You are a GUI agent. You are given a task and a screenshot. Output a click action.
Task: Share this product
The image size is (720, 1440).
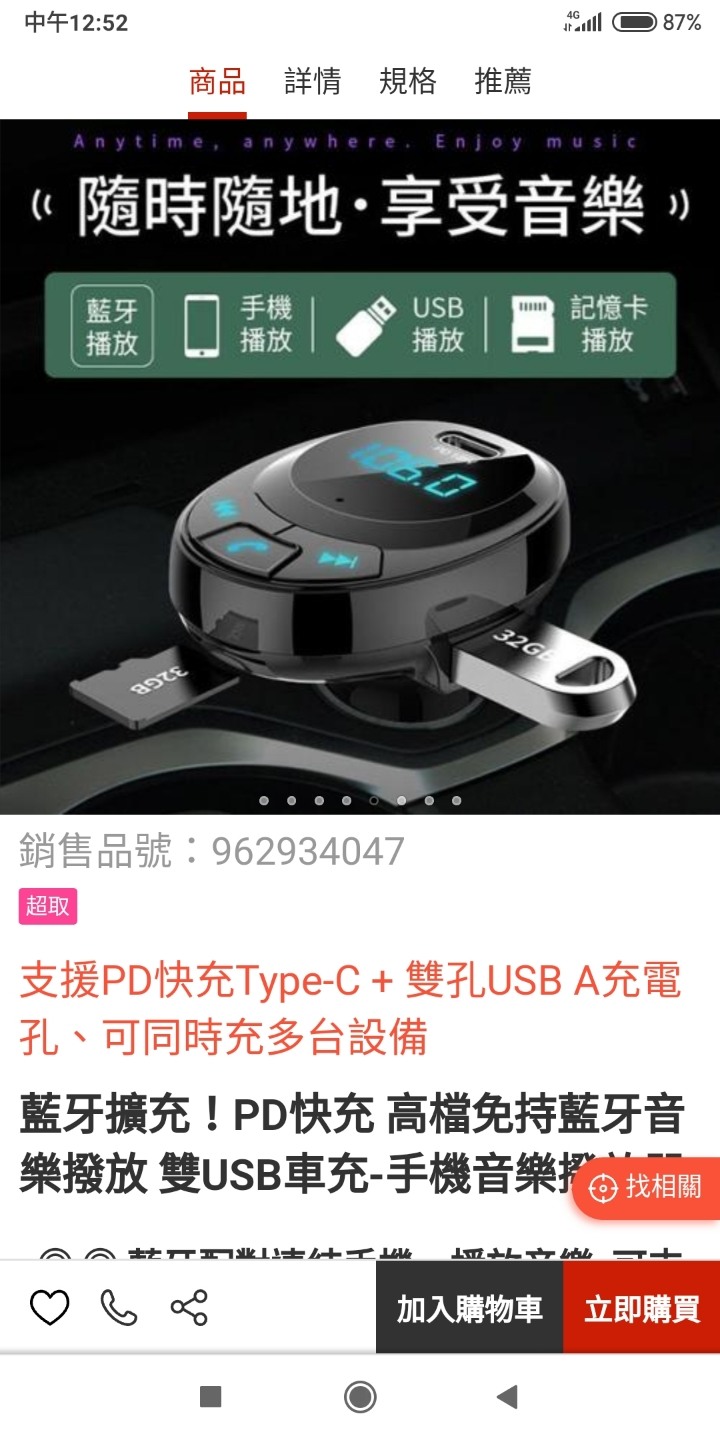click(189, 1308)
